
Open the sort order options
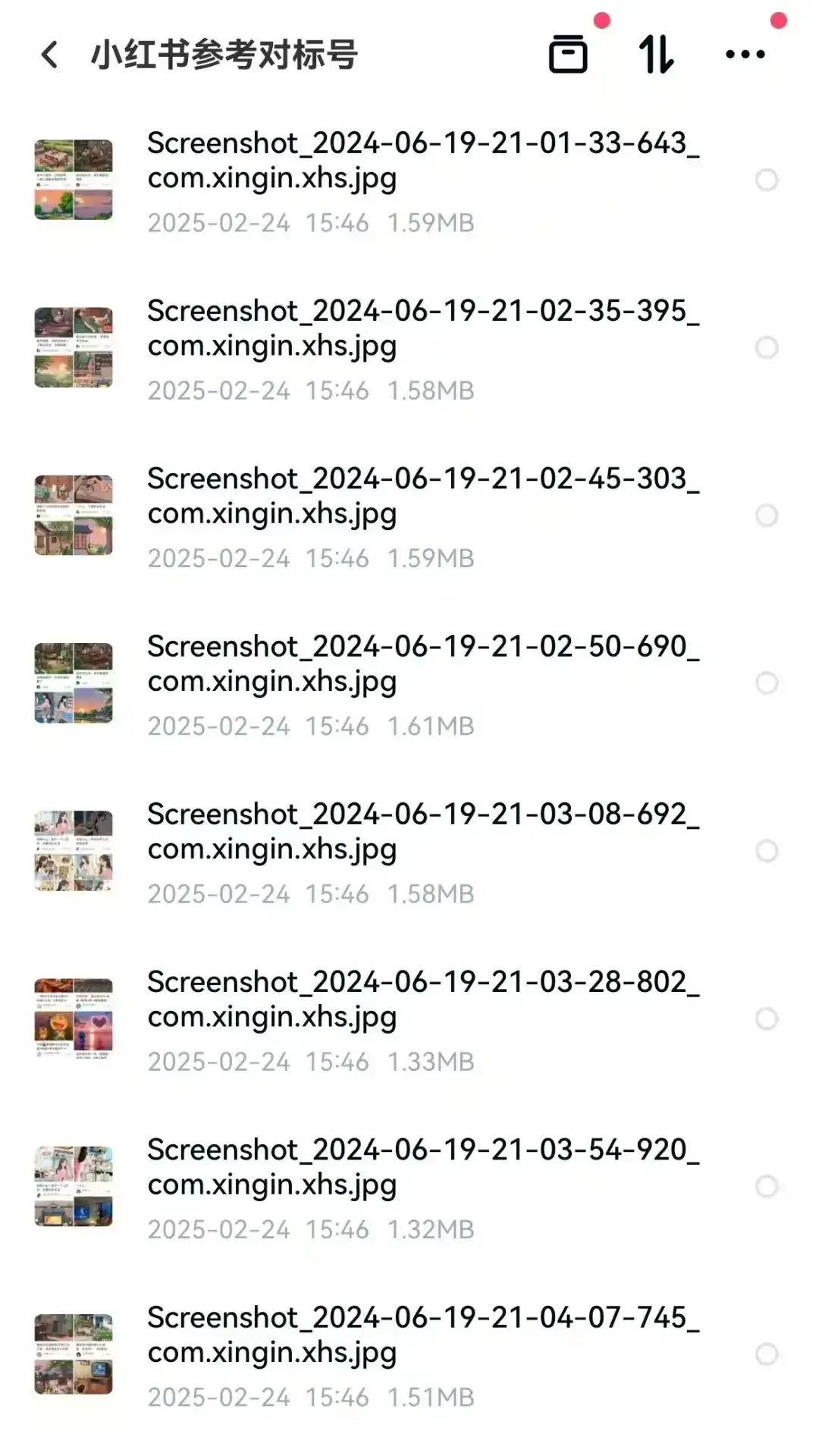656,55
